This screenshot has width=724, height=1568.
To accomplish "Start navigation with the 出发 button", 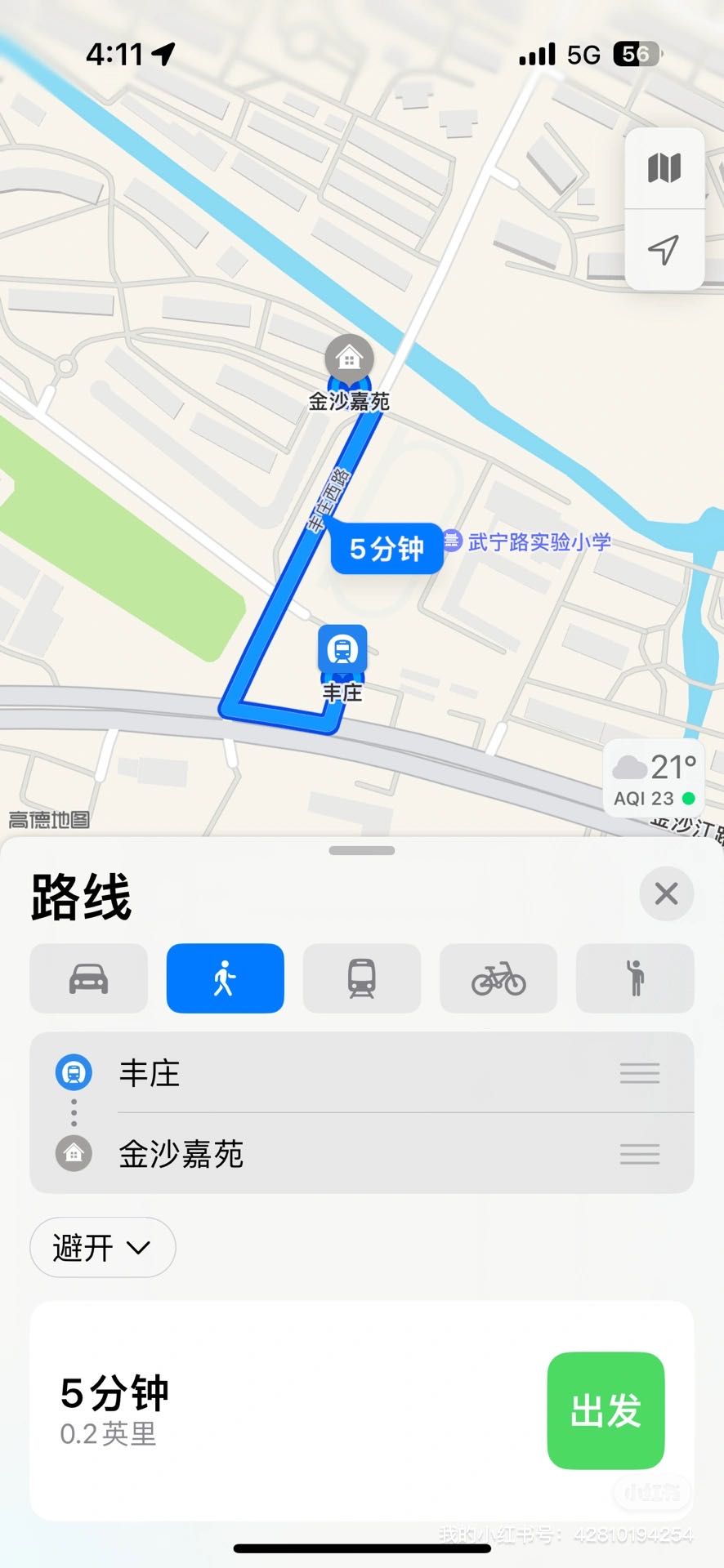I will (x=606, y=1410).
